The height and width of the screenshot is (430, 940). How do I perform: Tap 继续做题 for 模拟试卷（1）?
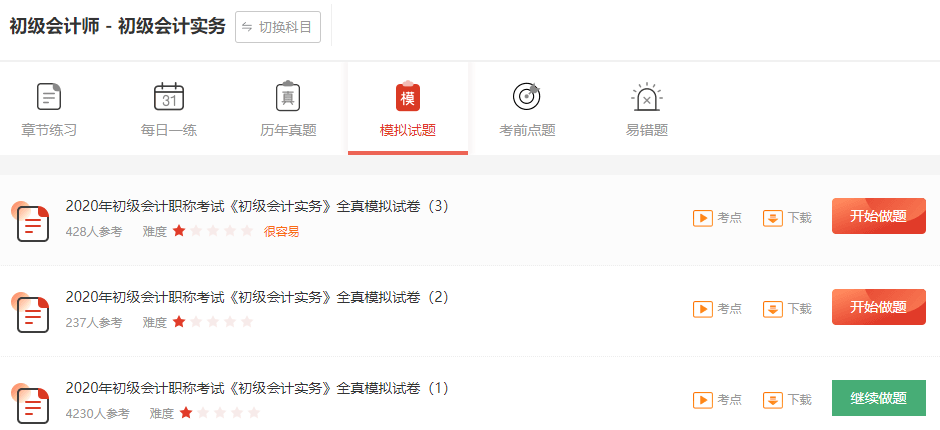pyautogui.click(x=878, y=398)
